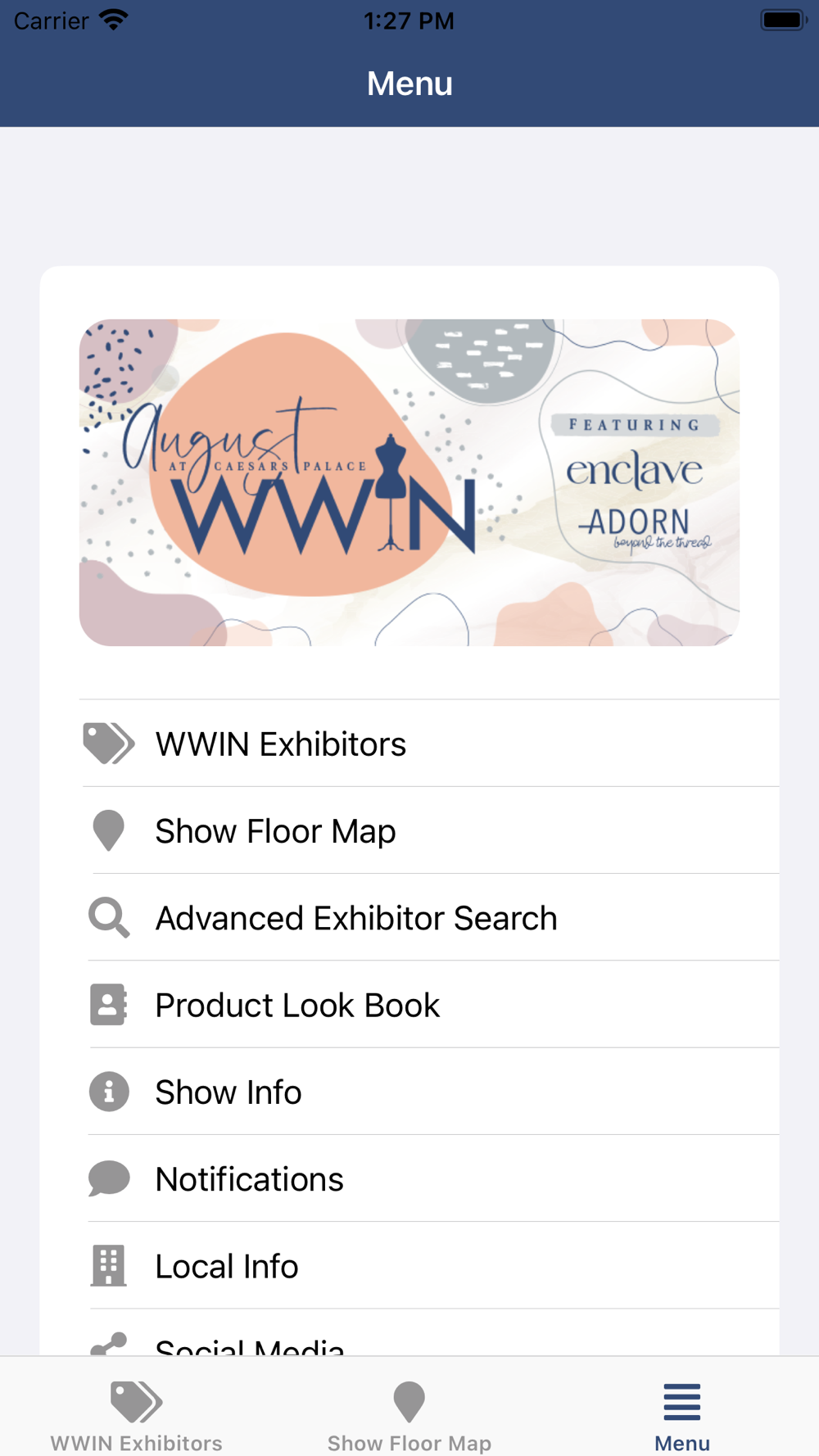Open the Social Media row

coord(430,1333)
